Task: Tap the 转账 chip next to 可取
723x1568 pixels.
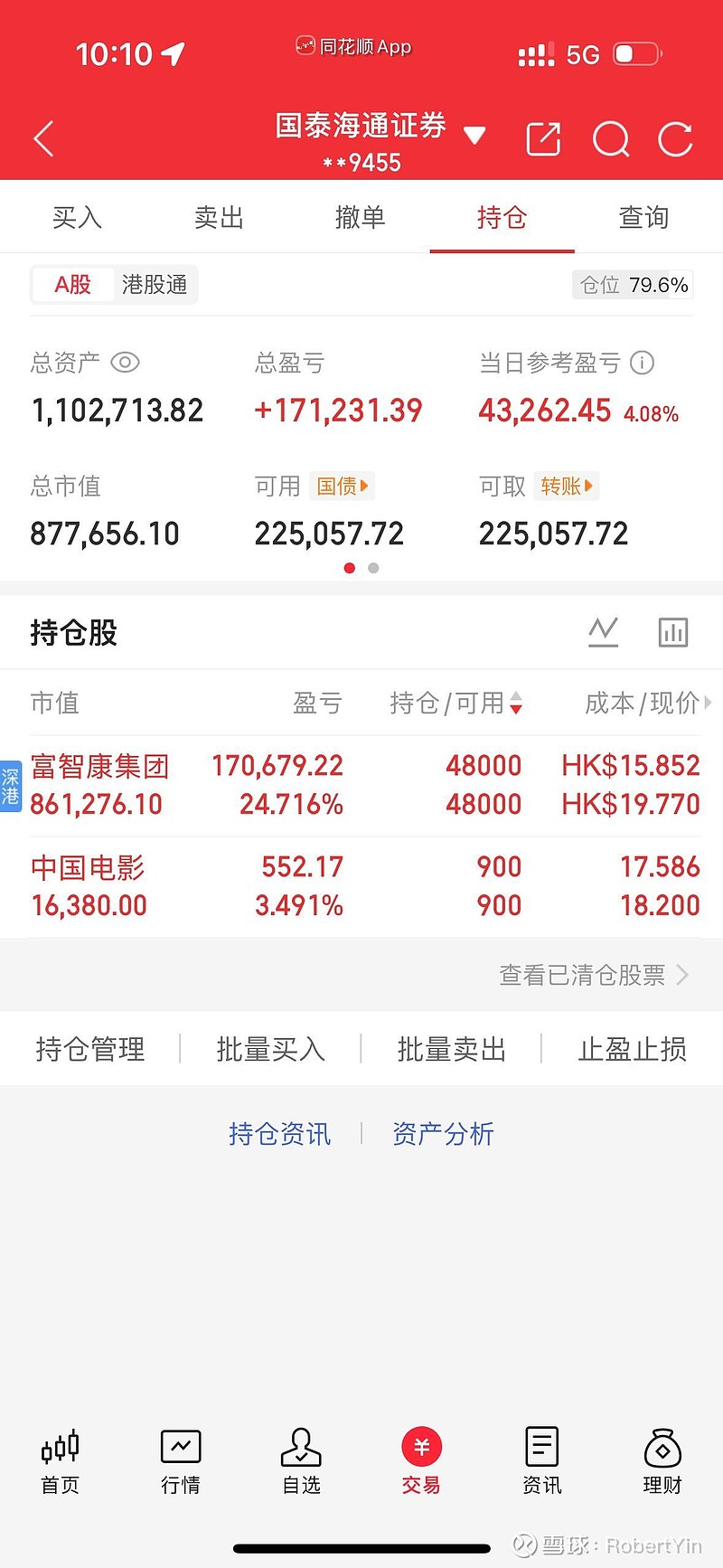Action: pyautogui.click(x=566, y=486)
